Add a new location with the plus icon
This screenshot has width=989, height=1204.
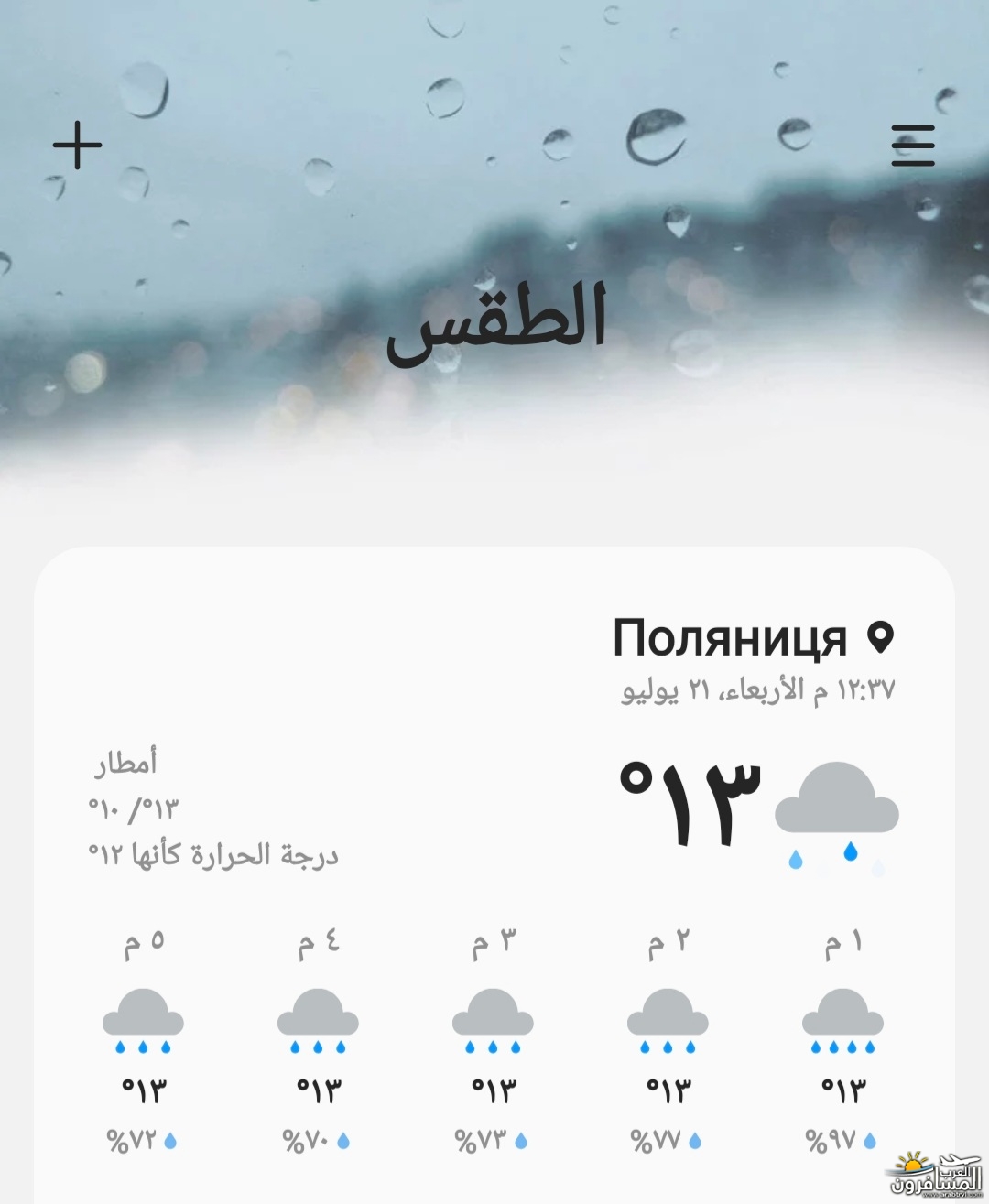(77, 146)
